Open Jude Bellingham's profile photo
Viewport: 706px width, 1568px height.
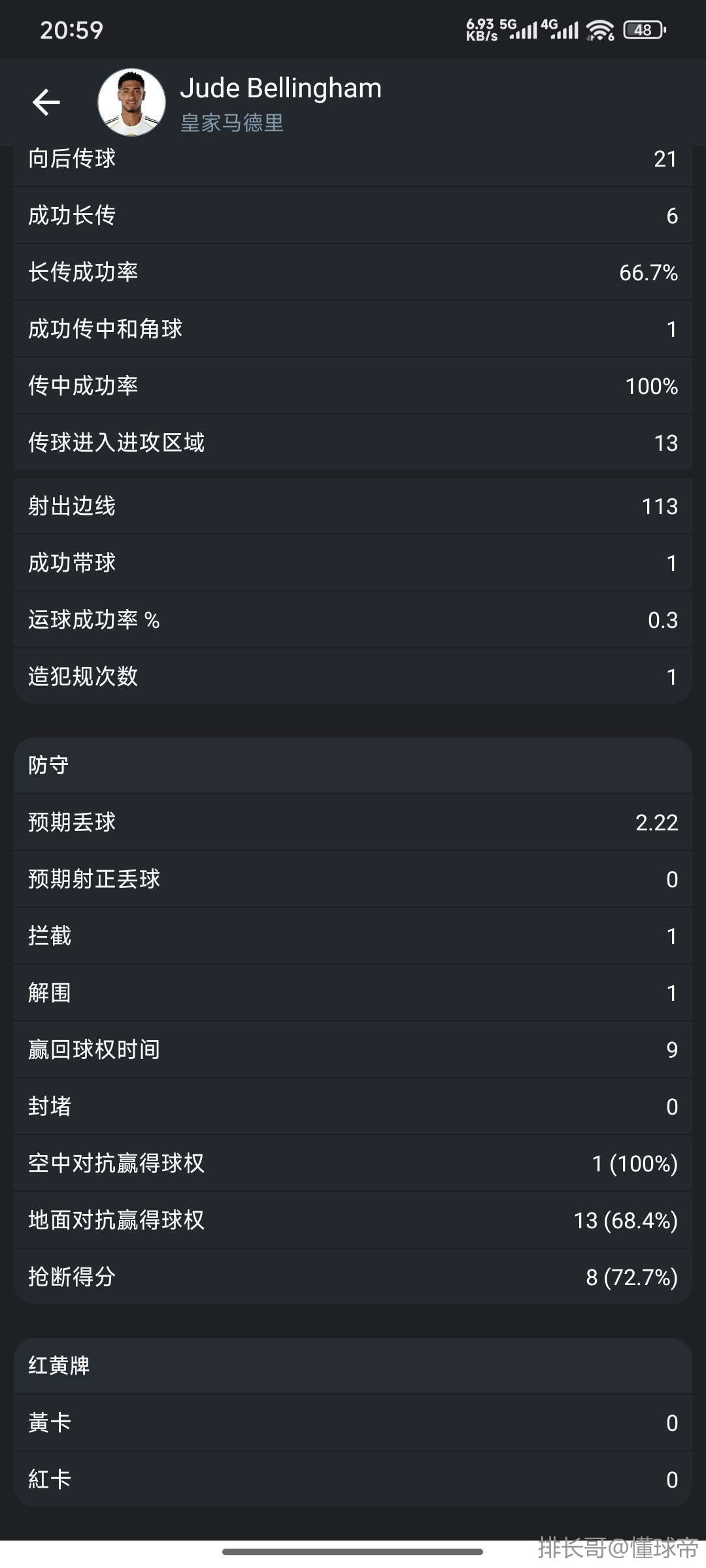pyautogui.click(x=131, y=103)
